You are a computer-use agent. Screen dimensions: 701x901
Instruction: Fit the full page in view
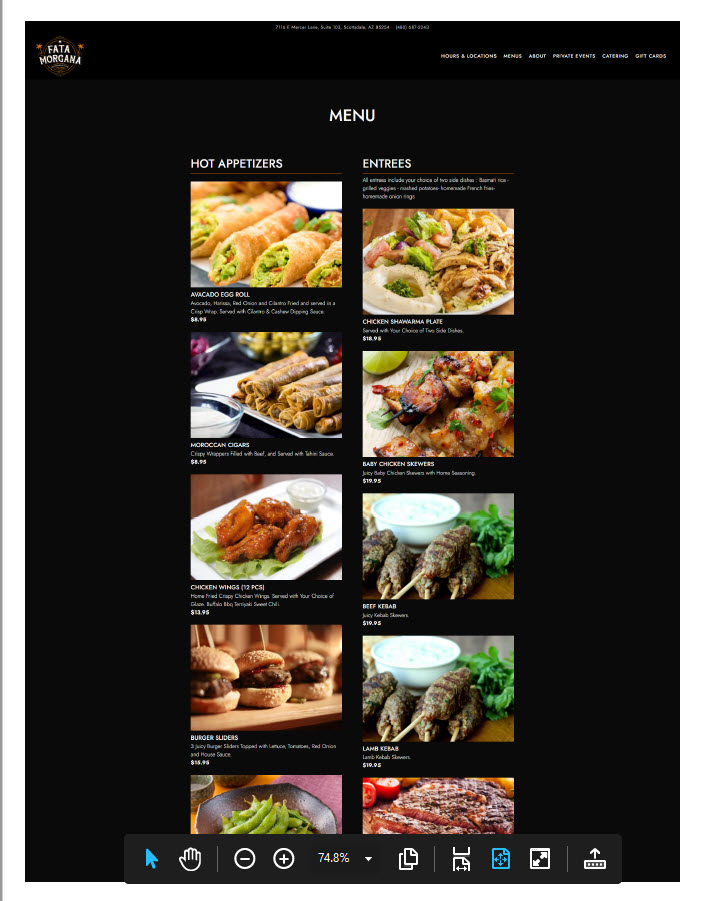(501, 859)
